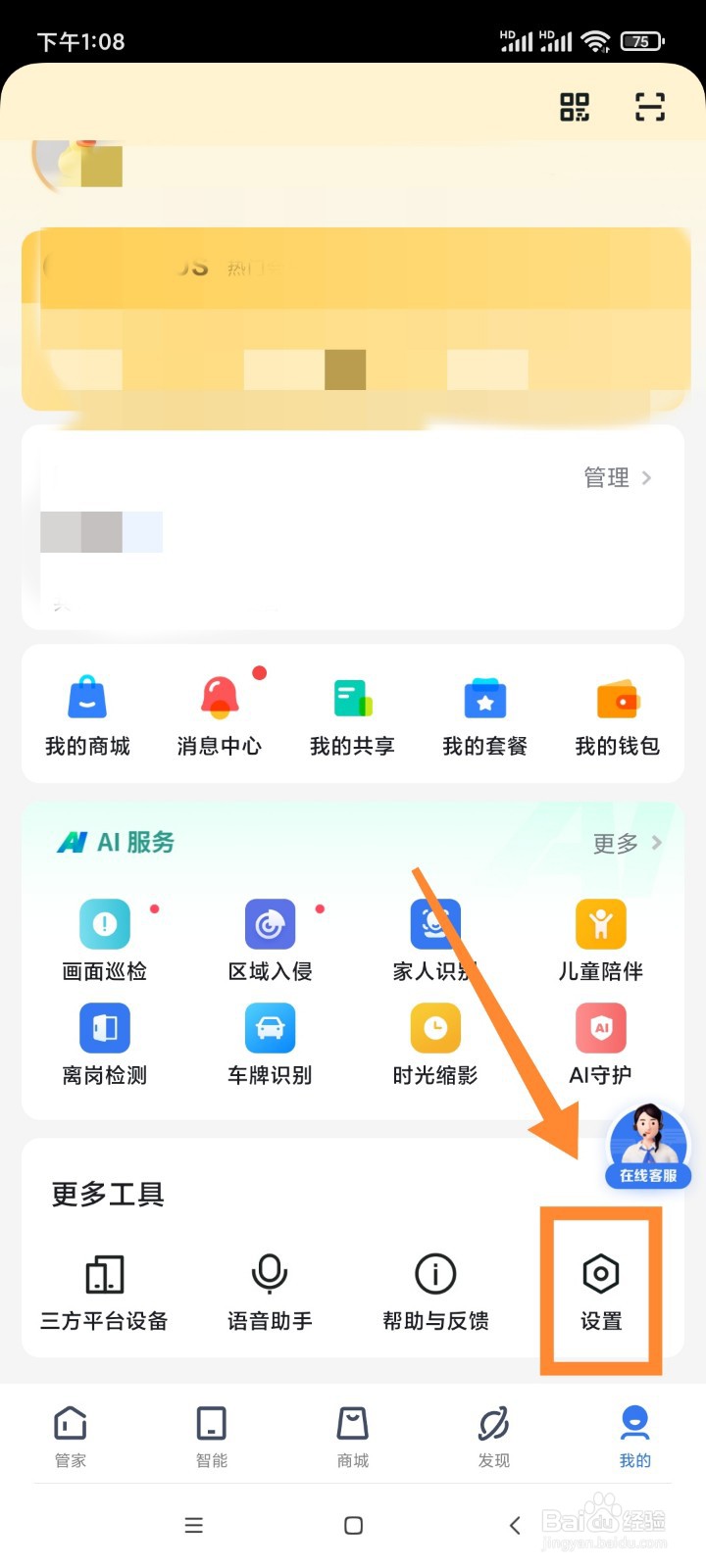Launch 时光缩影 time-lapse feature

pyautogui.click(x=433, y=1044)
